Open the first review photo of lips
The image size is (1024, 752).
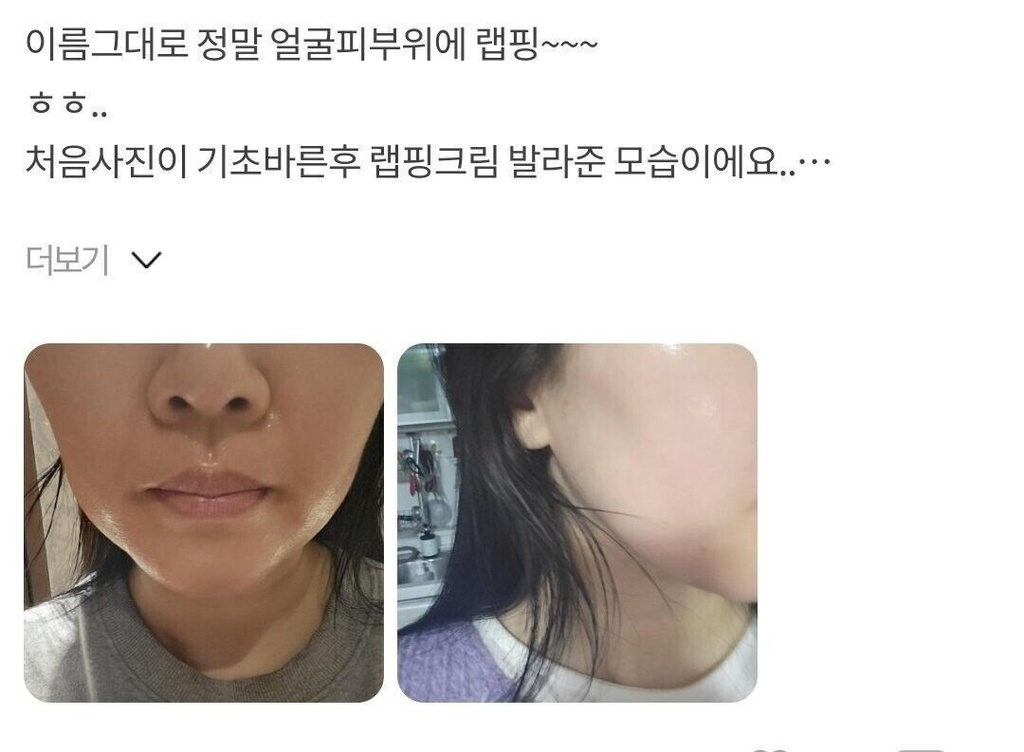point(204,522)
